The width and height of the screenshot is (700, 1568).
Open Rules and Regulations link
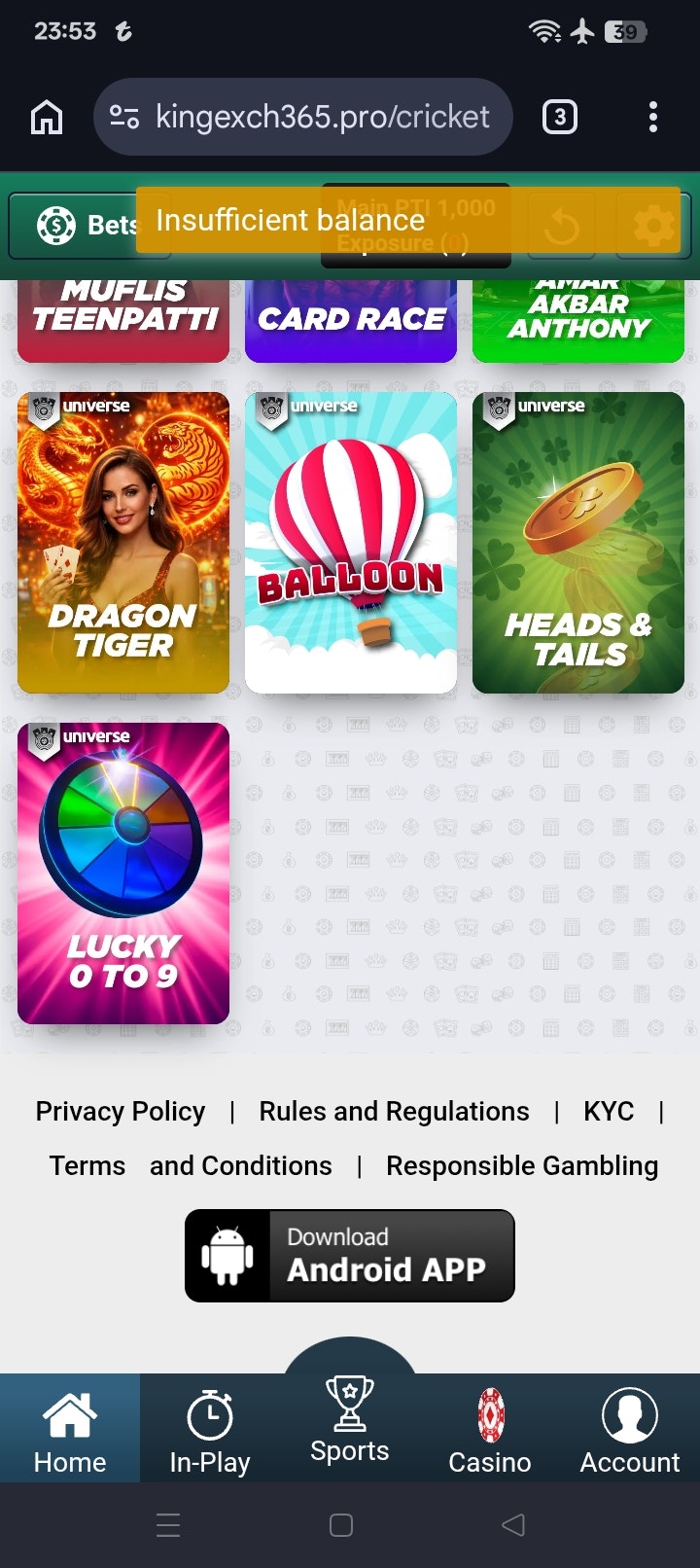(x=394, y=1111)
